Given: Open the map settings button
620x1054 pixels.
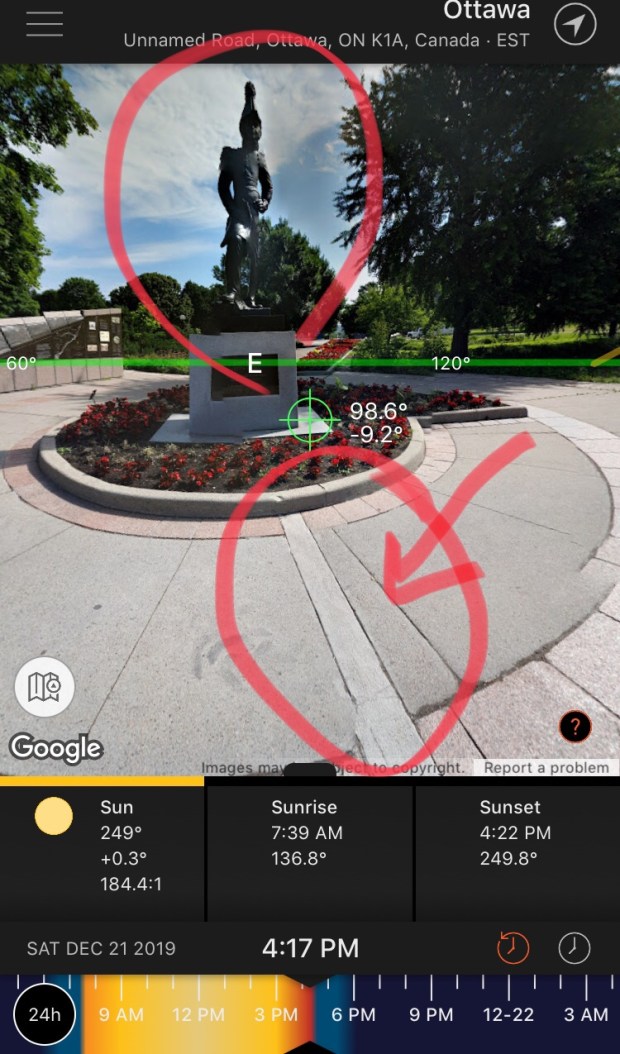Looking at the screenshot, I should click(x=44, y=686).
